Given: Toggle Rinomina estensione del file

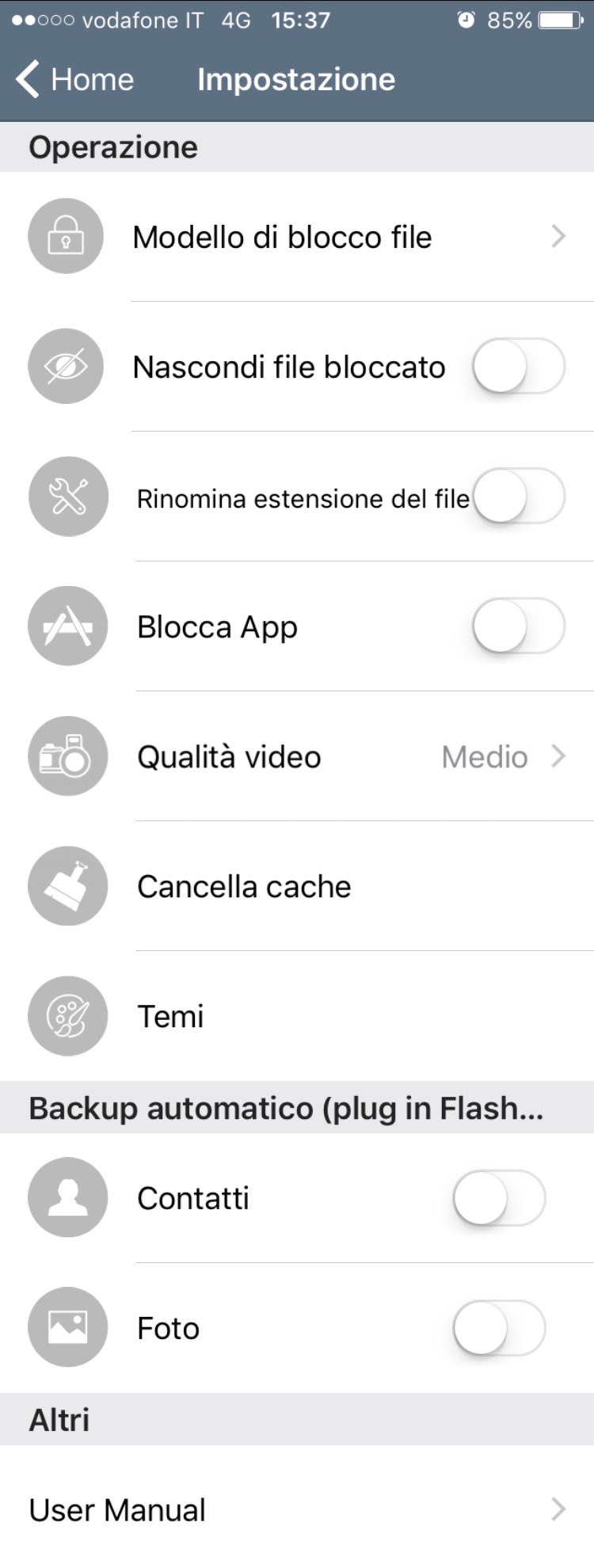Looking at the screenshot, I should pos(519,497).
